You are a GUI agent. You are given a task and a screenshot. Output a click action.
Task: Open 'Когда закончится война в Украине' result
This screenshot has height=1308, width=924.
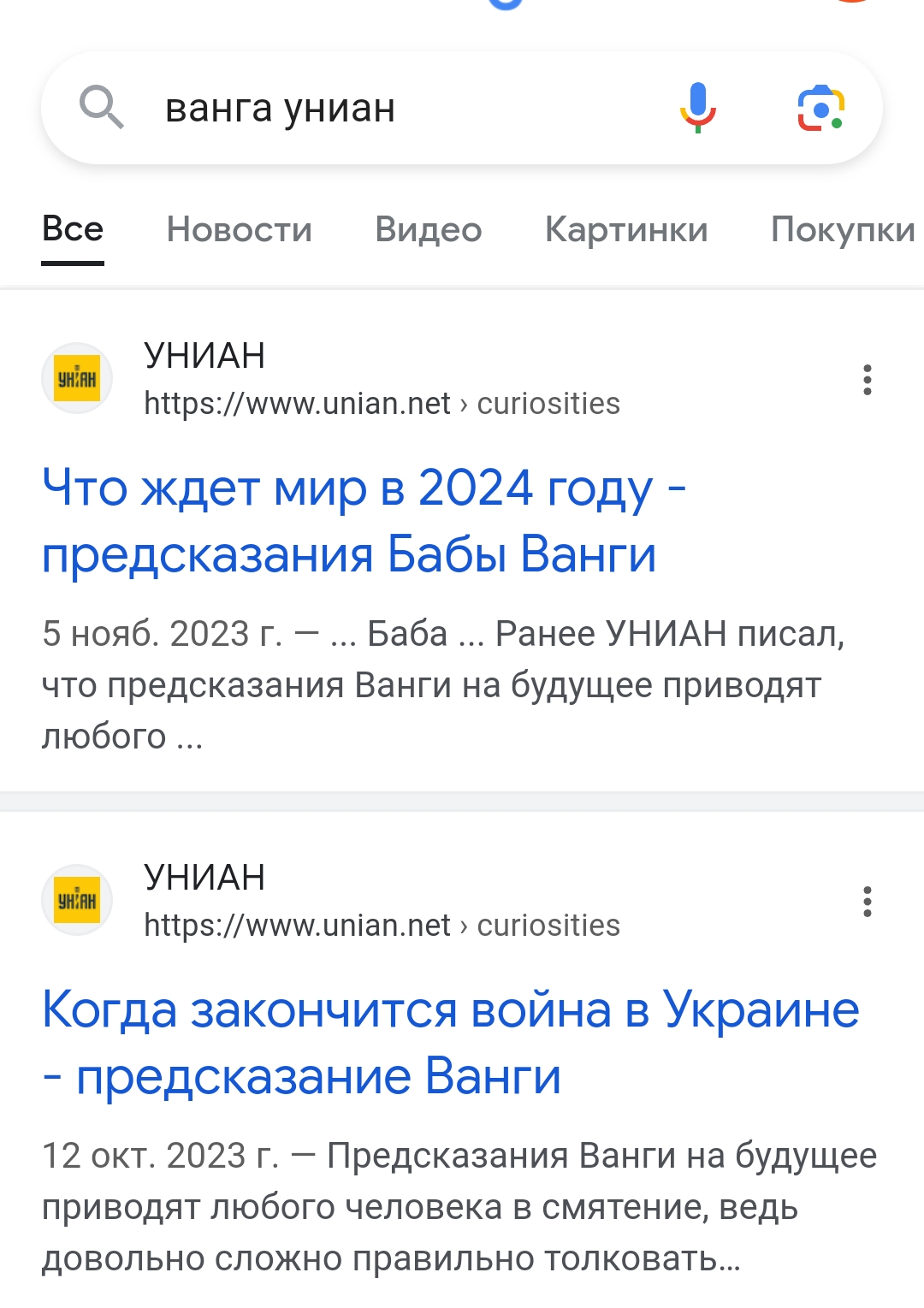point(450,1042)
